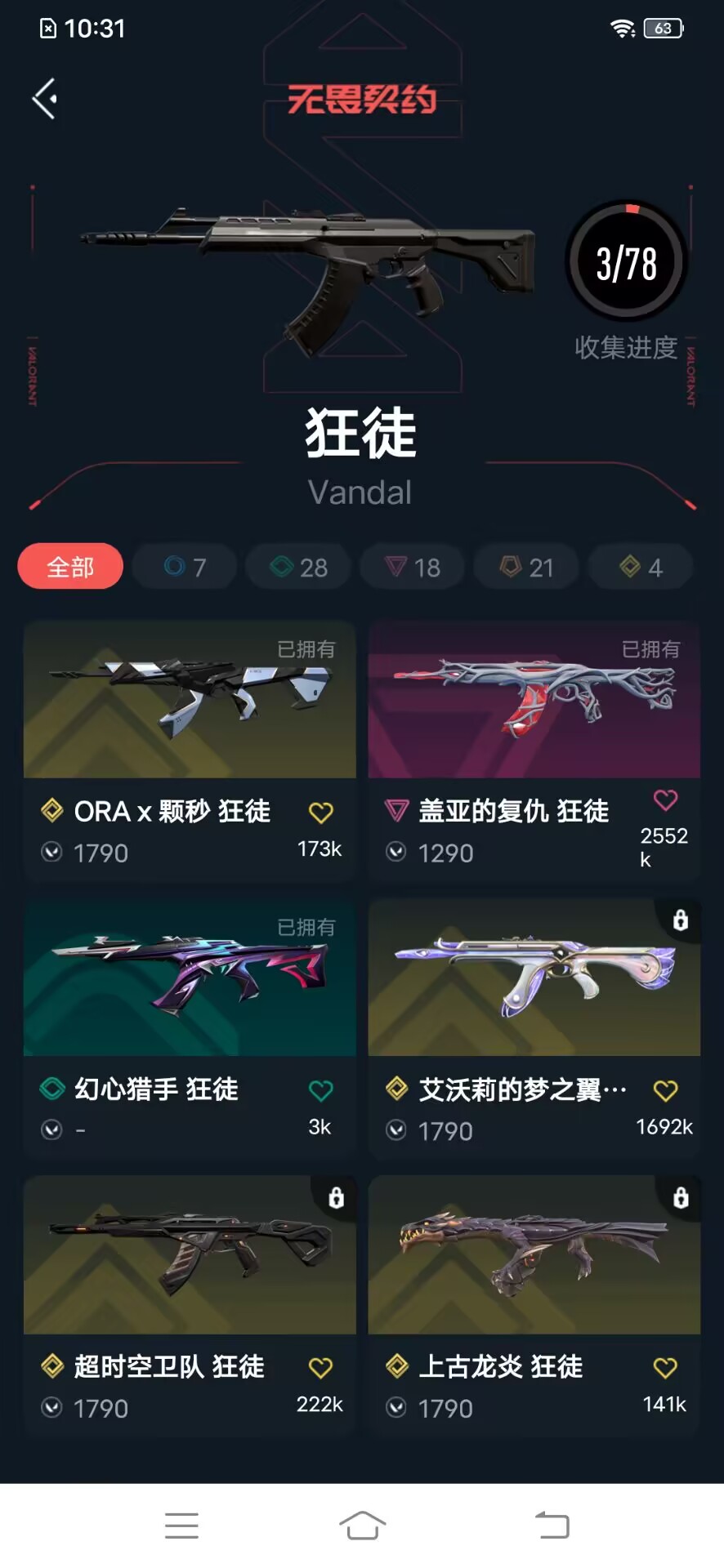Image resolution: width=724 pixels, height=1568 pixels.
Task: Go back using the top-left arrow
Action: [45, 99]
